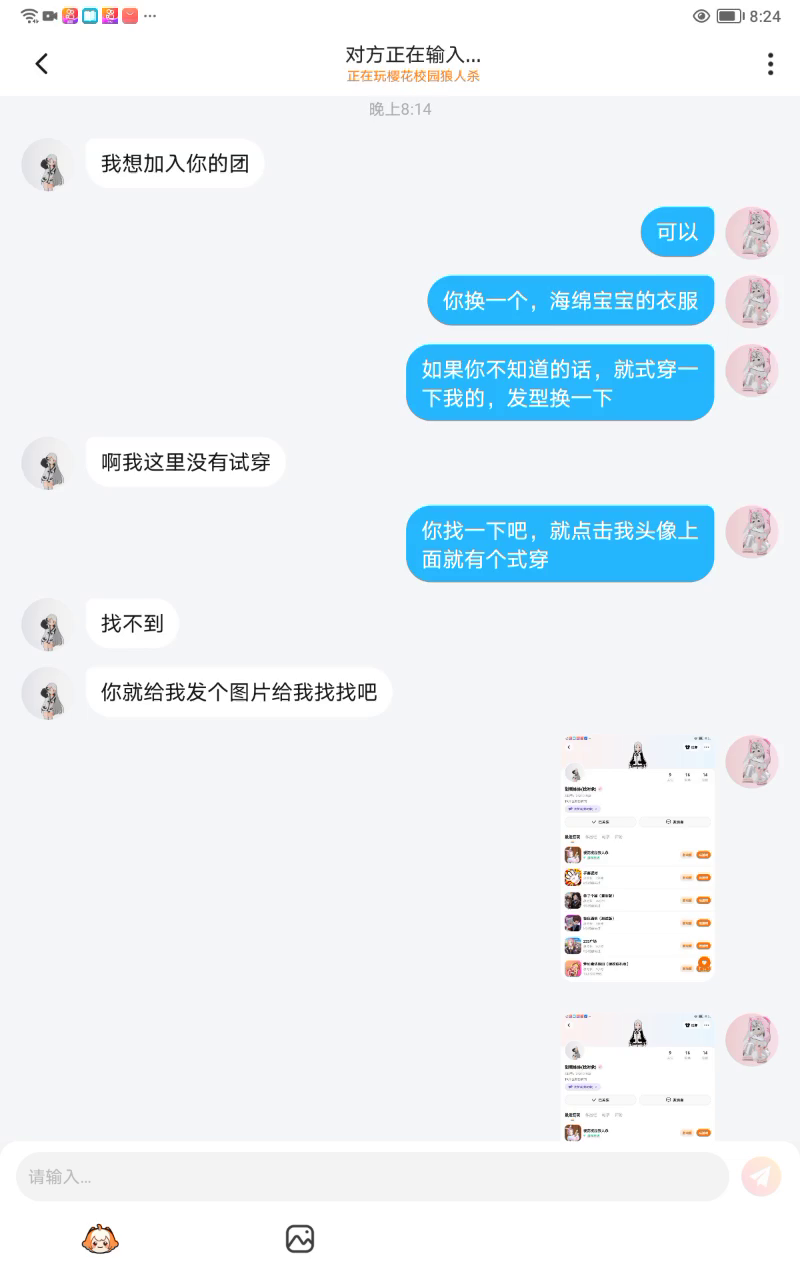Open the three-dot overflow menu
Screen dimensions: 800x1280
pos(770,64)
